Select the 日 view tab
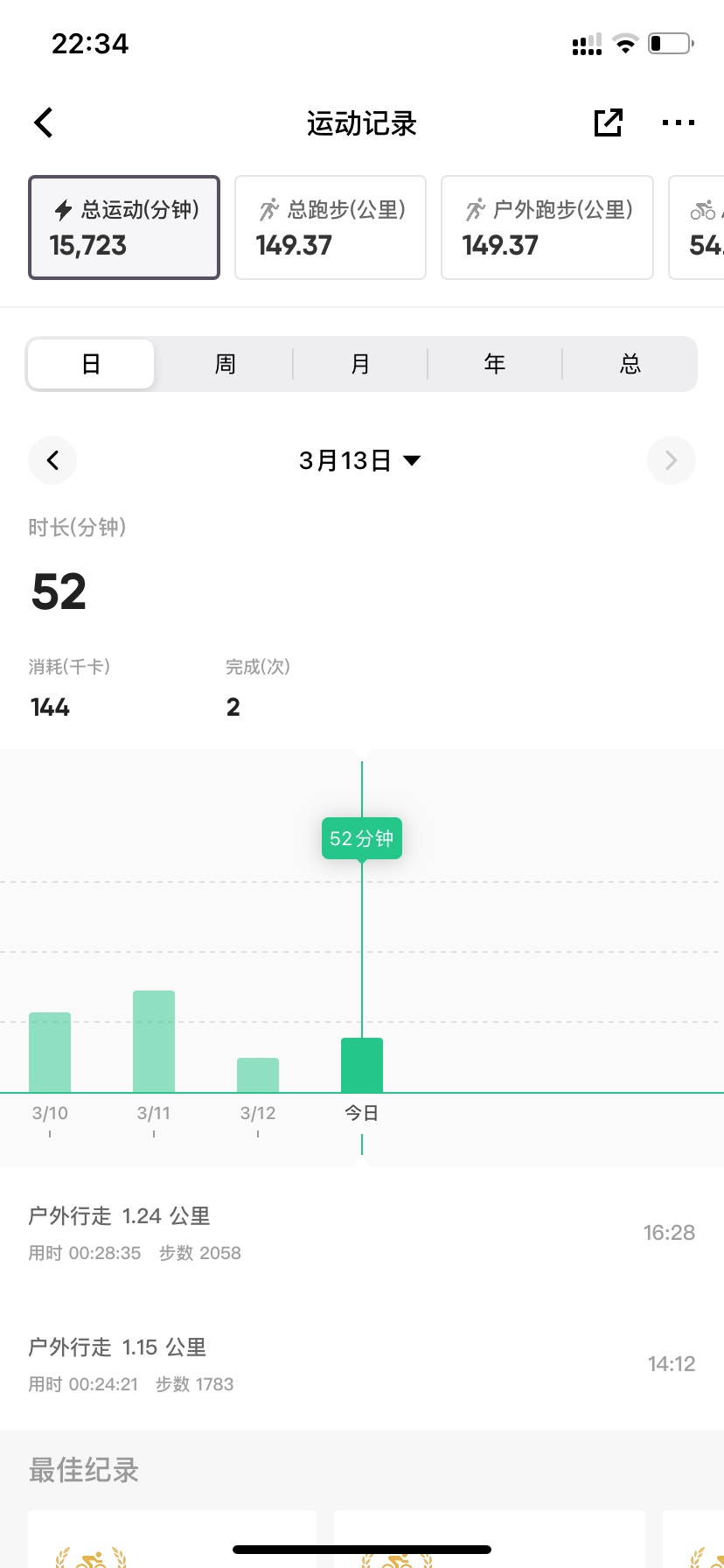The image size is (724, 1568). pos(91,364)
